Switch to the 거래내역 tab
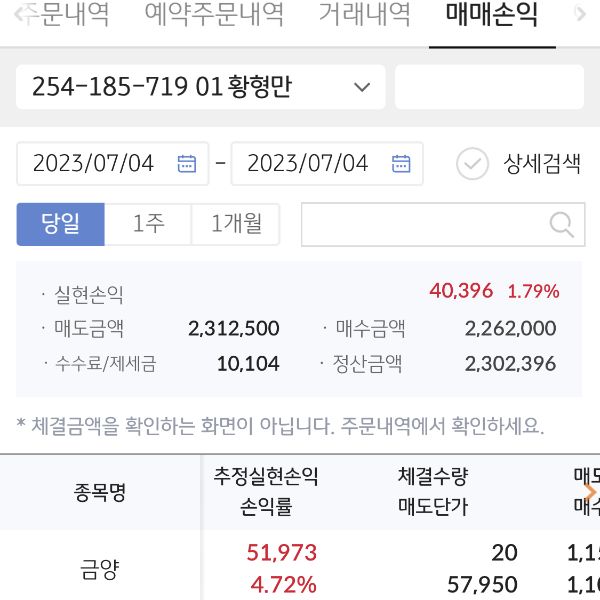 pos(364,16)
